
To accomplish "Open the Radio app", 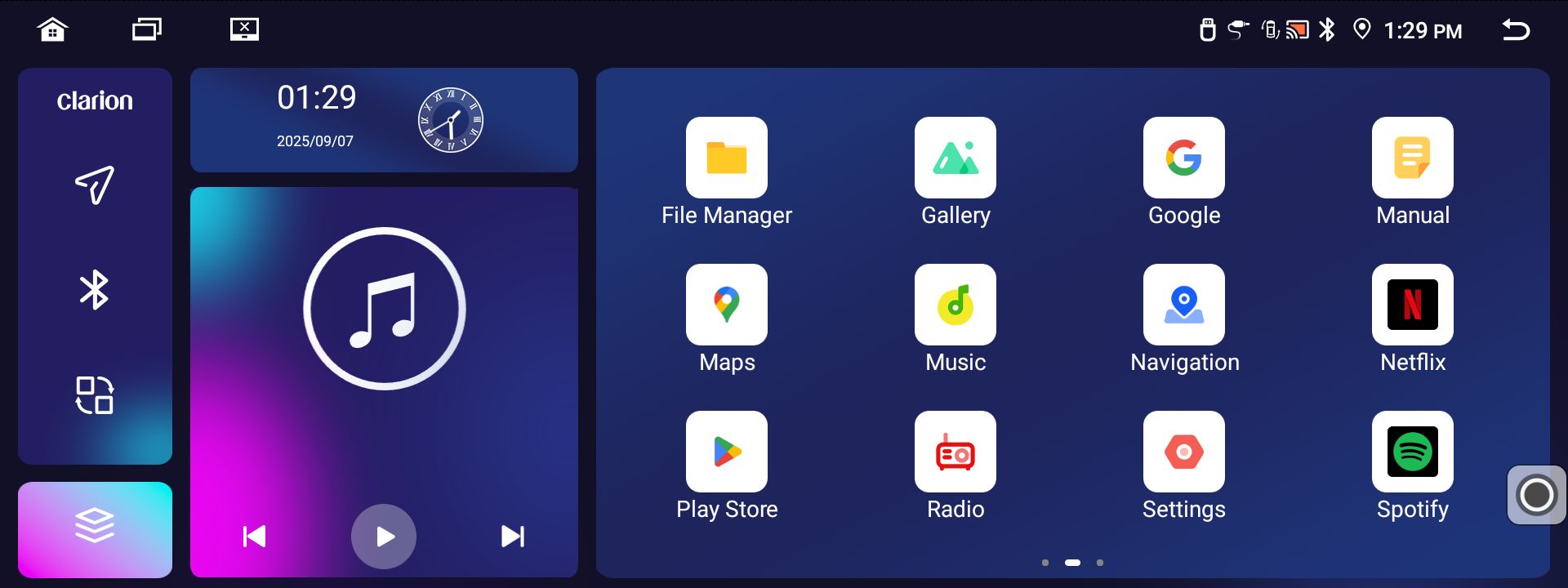I will 955,452.
